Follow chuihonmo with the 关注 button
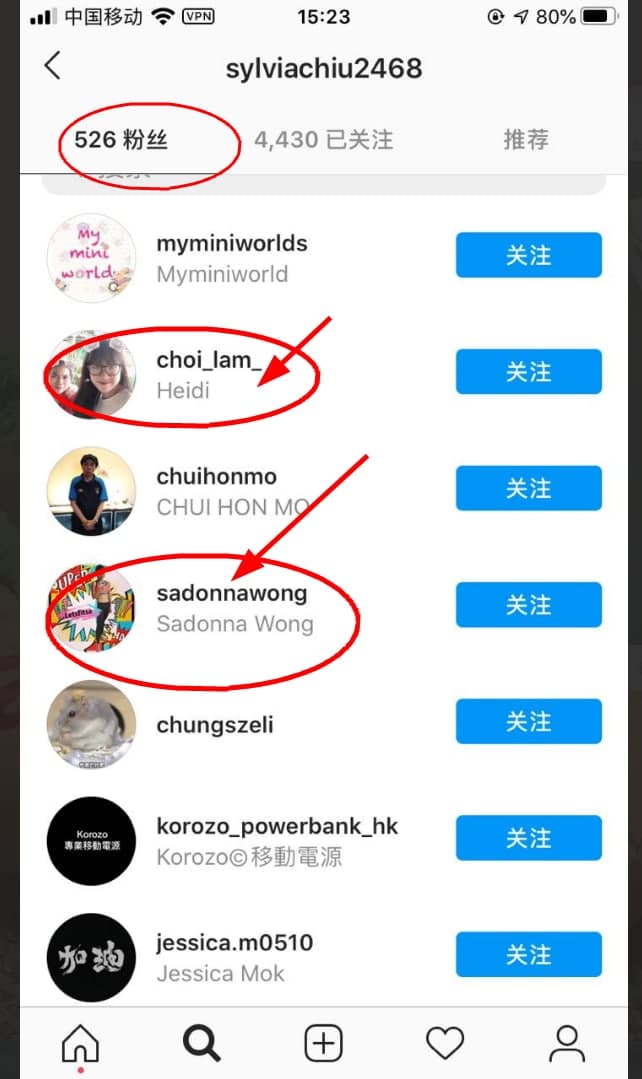Image resolution: width=642 pixels, height=1079 pixels. coord(528,488)
